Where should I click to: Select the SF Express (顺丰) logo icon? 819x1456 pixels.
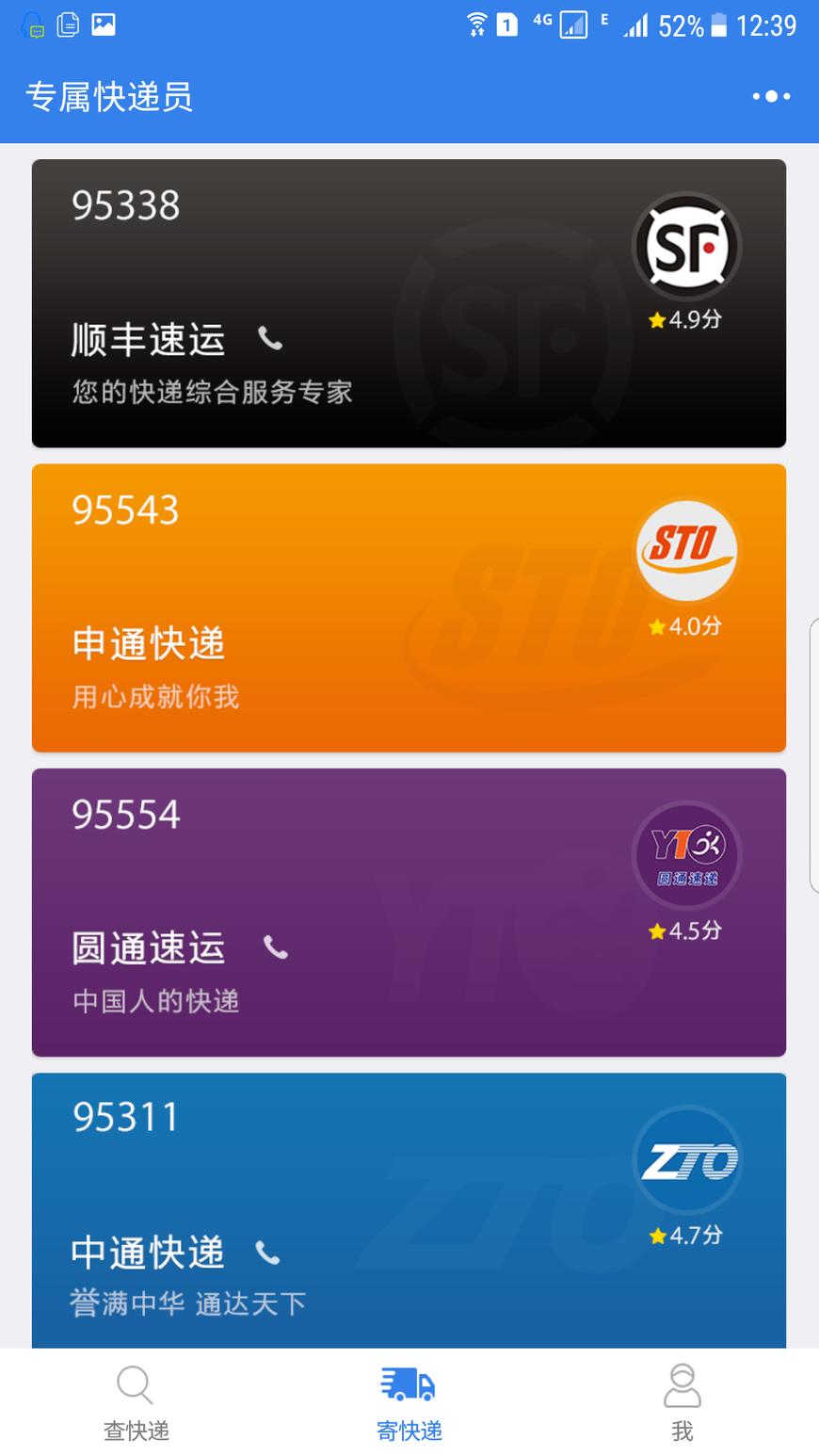click(687, 246)
